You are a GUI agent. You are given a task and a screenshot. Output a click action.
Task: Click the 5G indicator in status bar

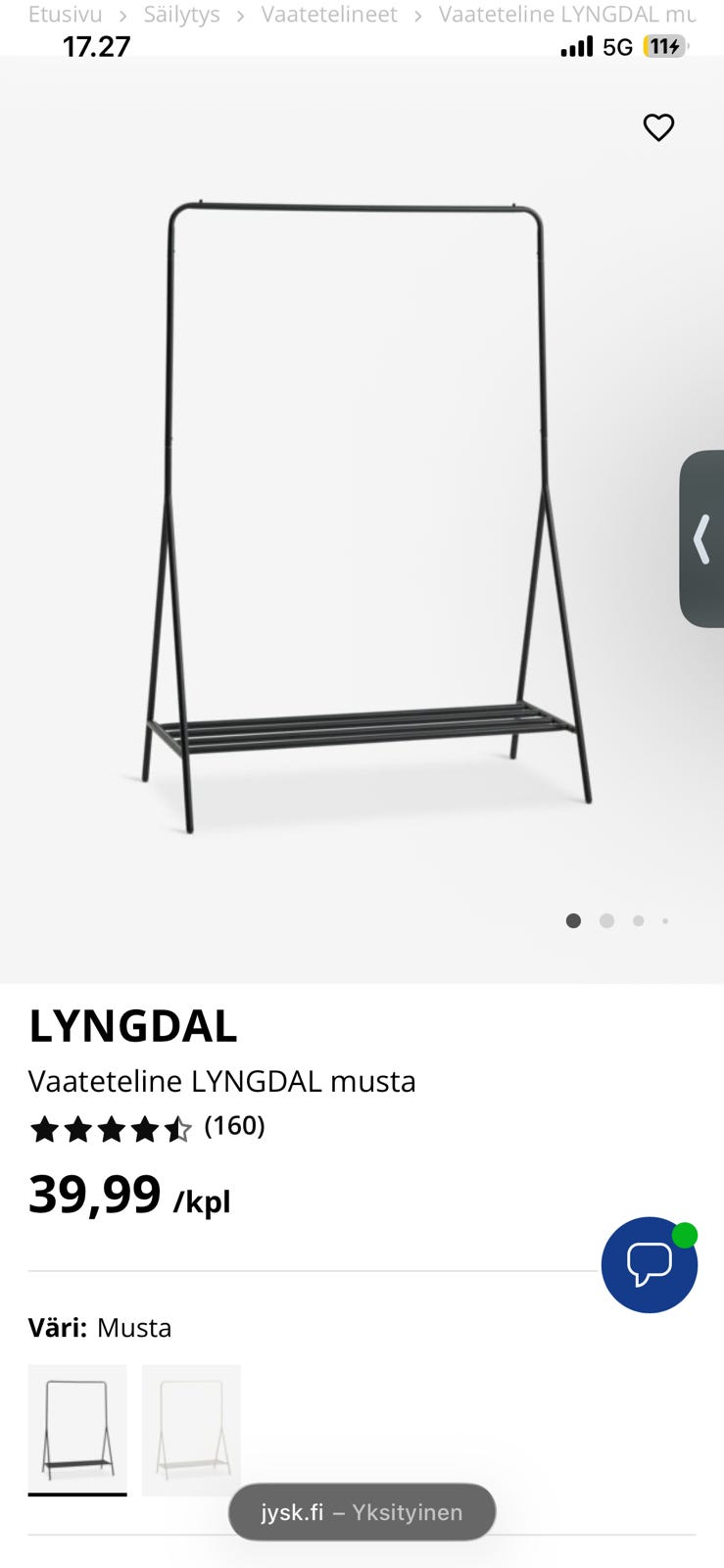617,46
